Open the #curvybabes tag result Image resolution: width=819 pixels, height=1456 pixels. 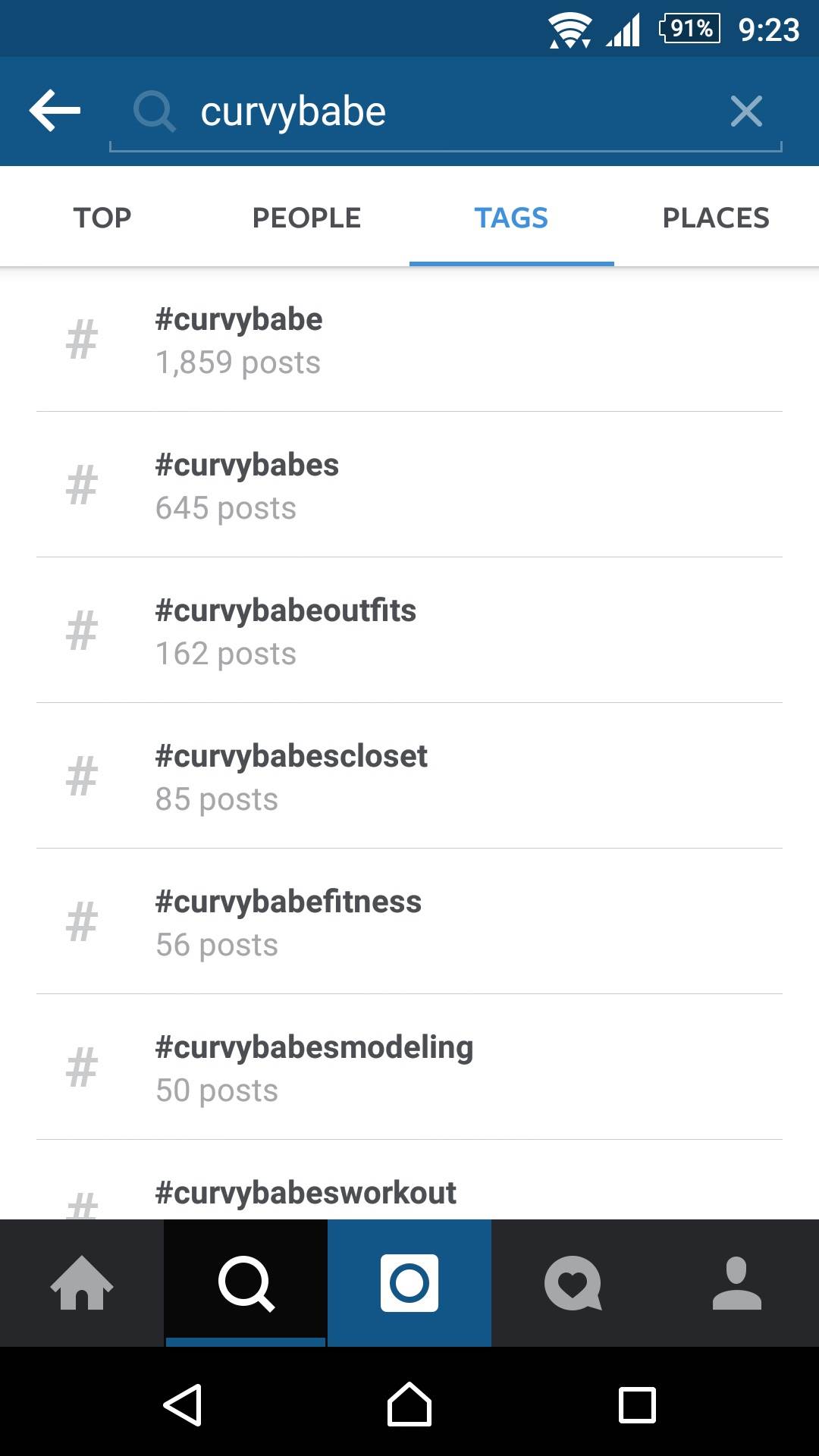pos(409,485)
